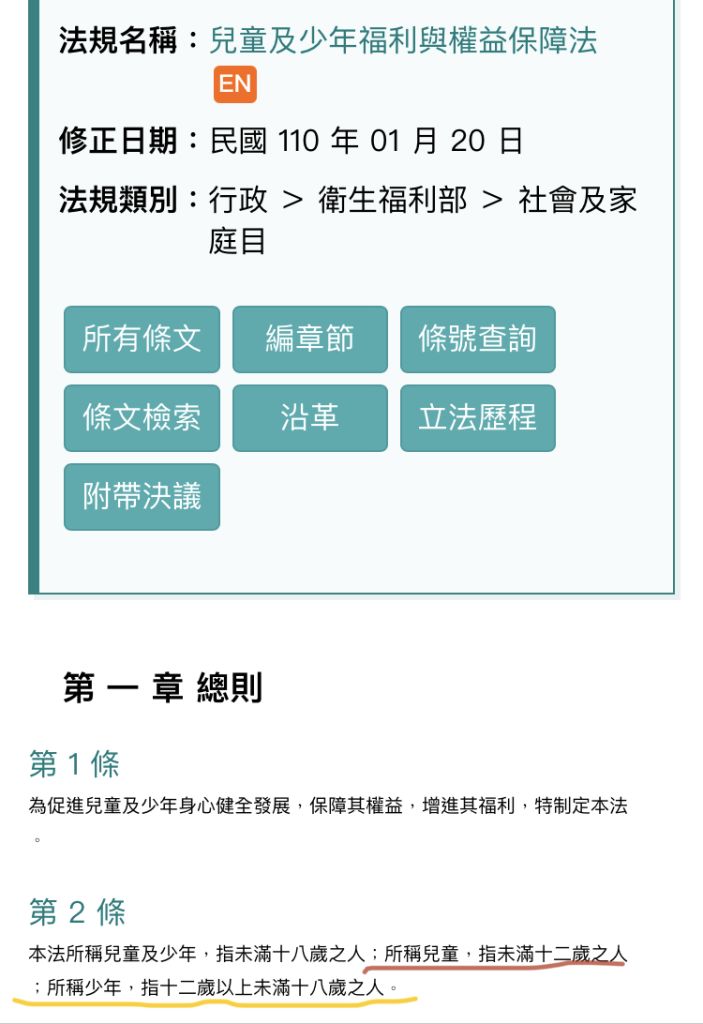The width and height of the screenshot is (703, 1024).
Task: Open the 第 1 條 article link
Action: 75,765
